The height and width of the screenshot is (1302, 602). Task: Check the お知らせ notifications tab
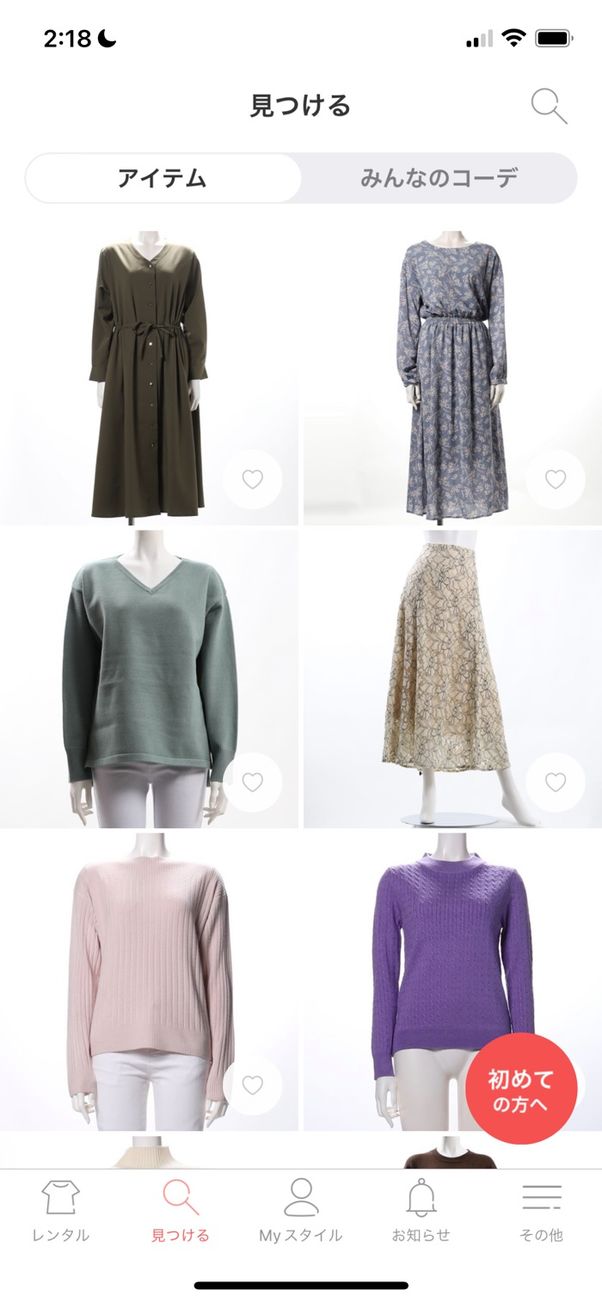[x=421, y=1210]
